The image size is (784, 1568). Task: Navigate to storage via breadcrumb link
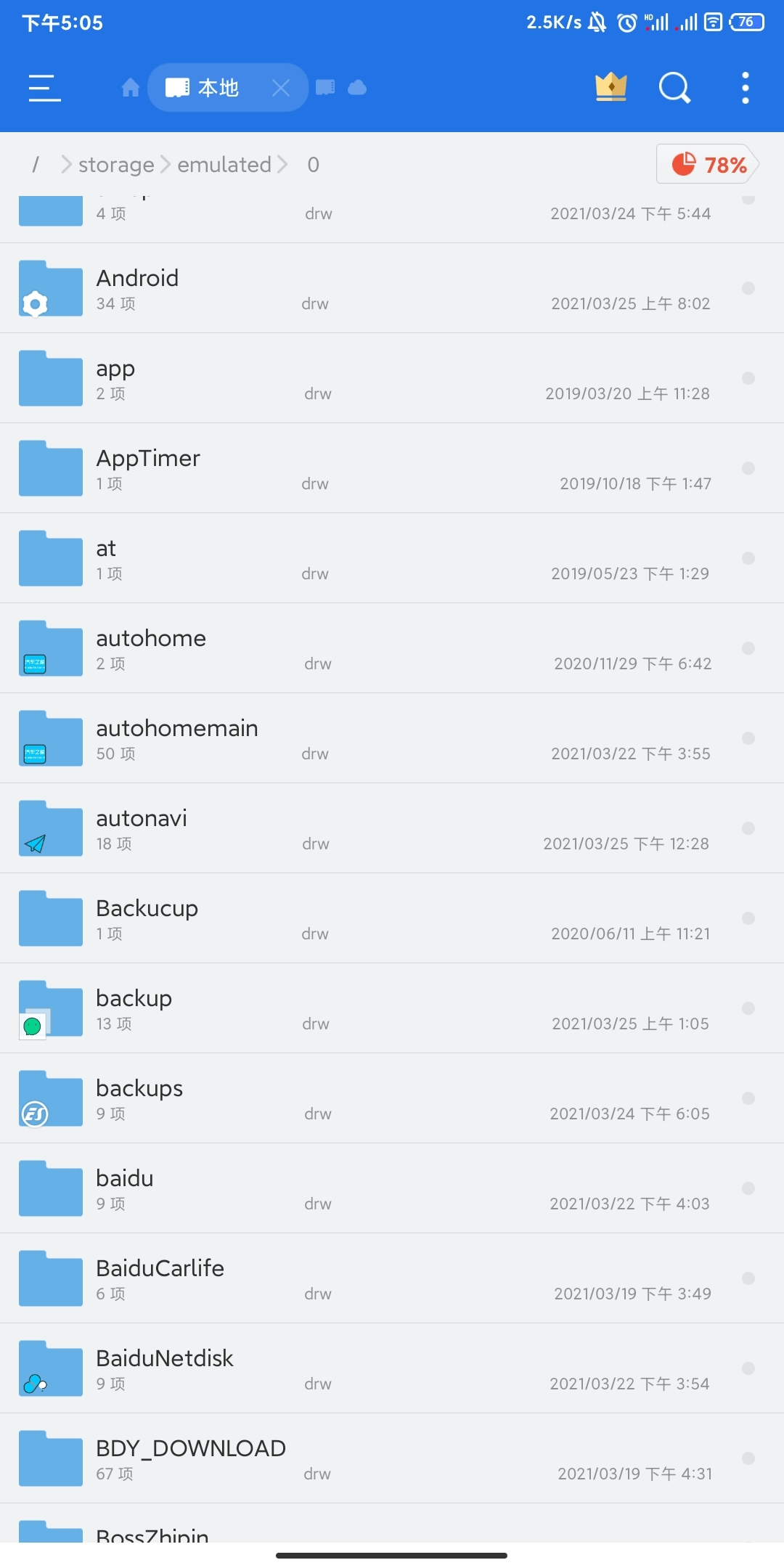[x=116, y=164]
